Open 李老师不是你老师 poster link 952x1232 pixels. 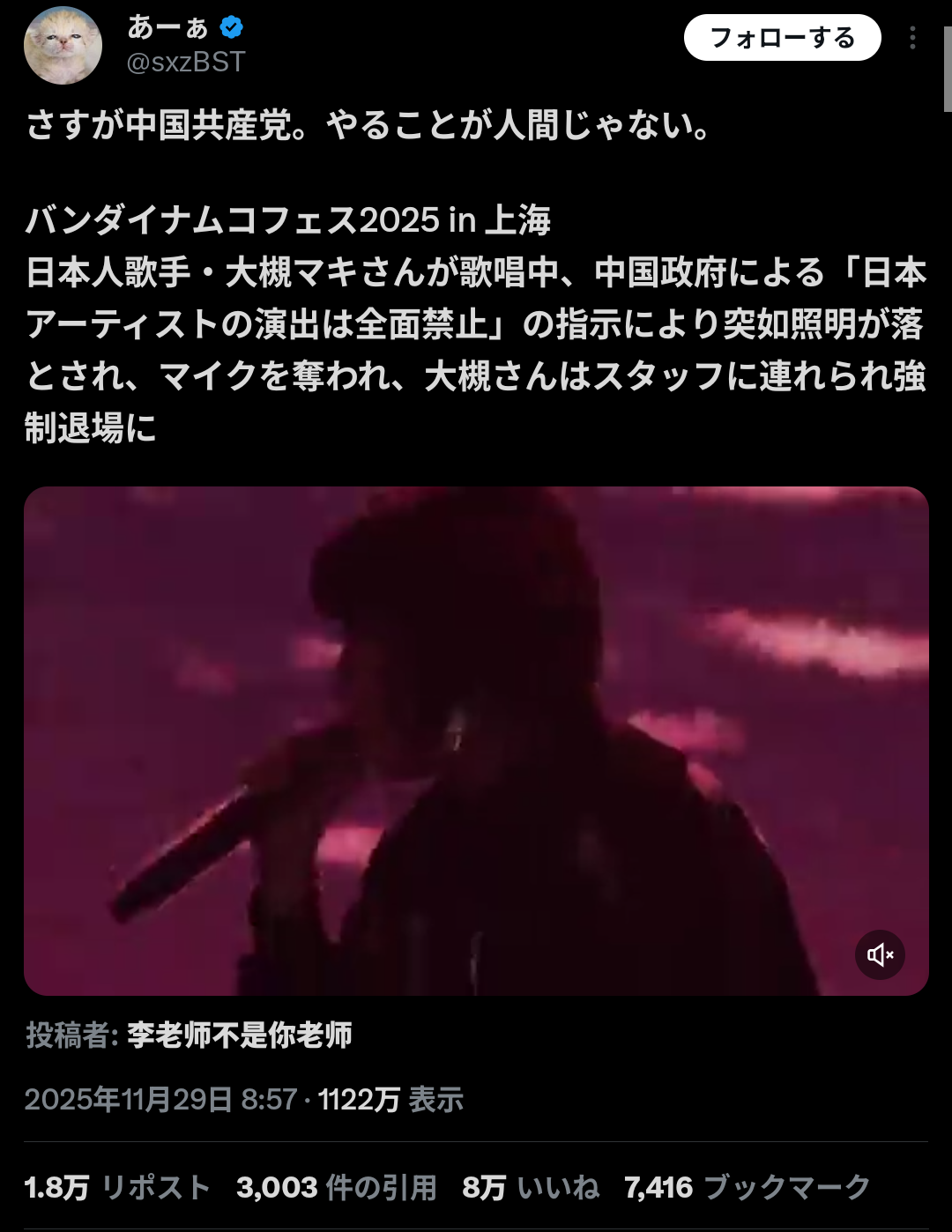[x=240, y=1035]
